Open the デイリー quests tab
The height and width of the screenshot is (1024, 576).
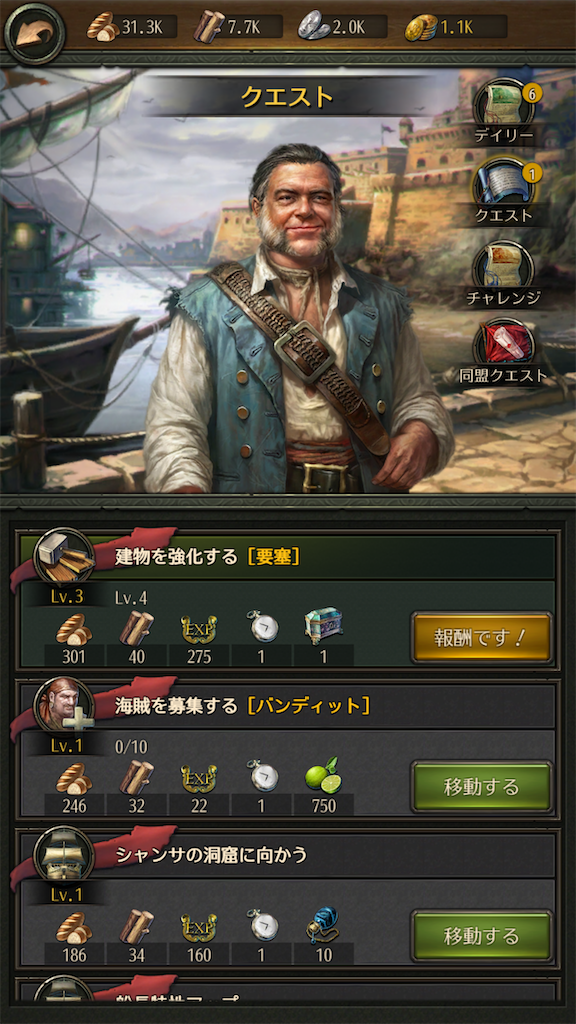pyautogui.click(x=504, y=113)
